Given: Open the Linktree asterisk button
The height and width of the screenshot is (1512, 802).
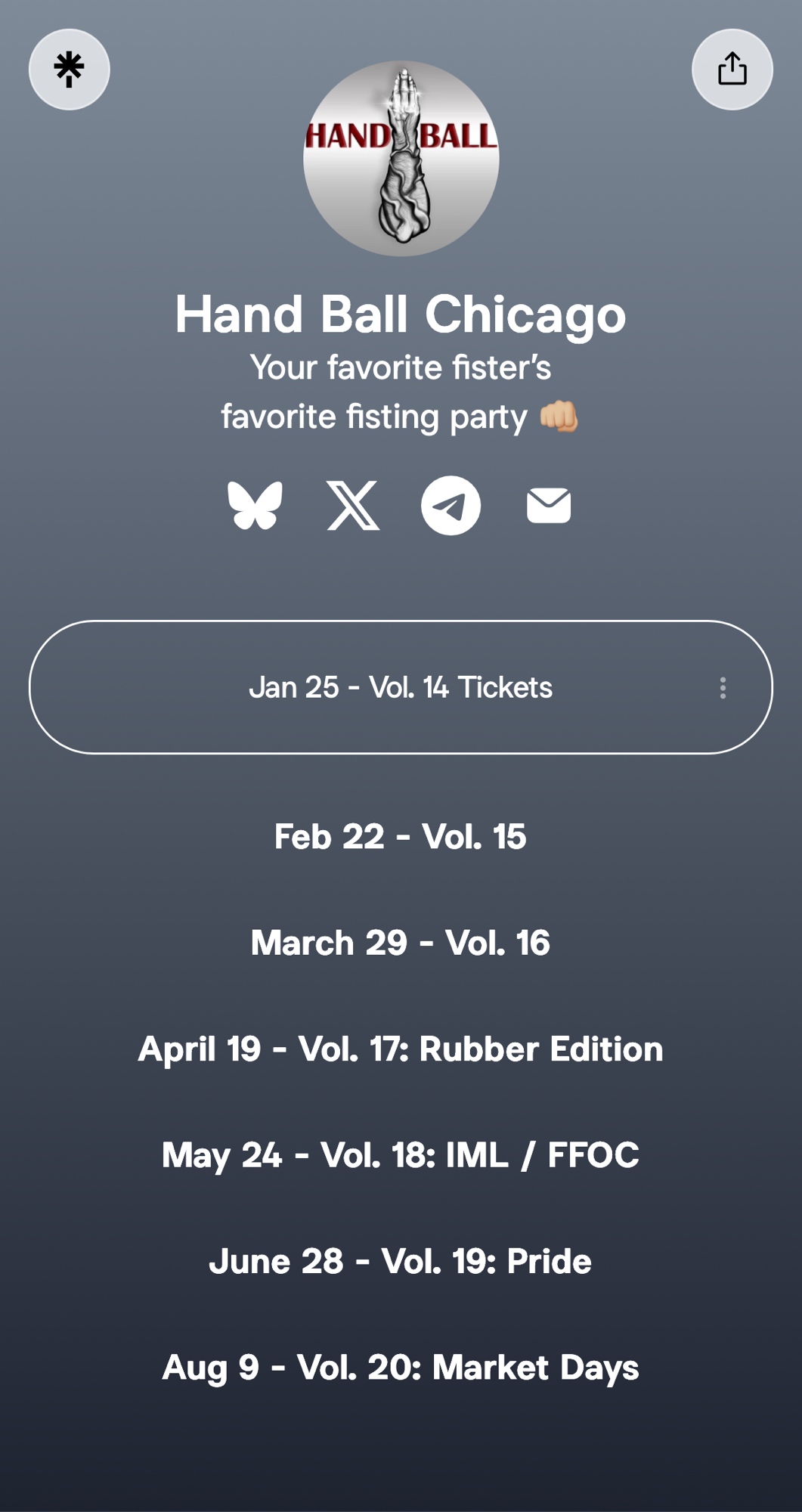Looking at the screenshot, I should click(69, 70).
